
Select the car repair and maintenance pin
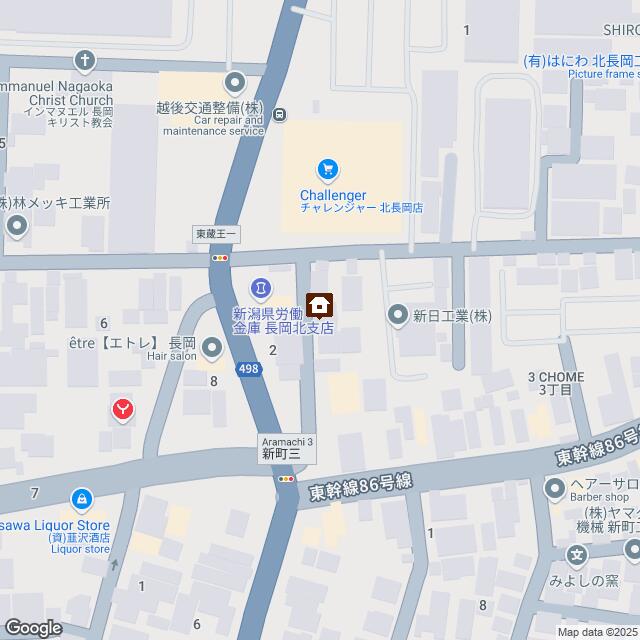(235, 82)
